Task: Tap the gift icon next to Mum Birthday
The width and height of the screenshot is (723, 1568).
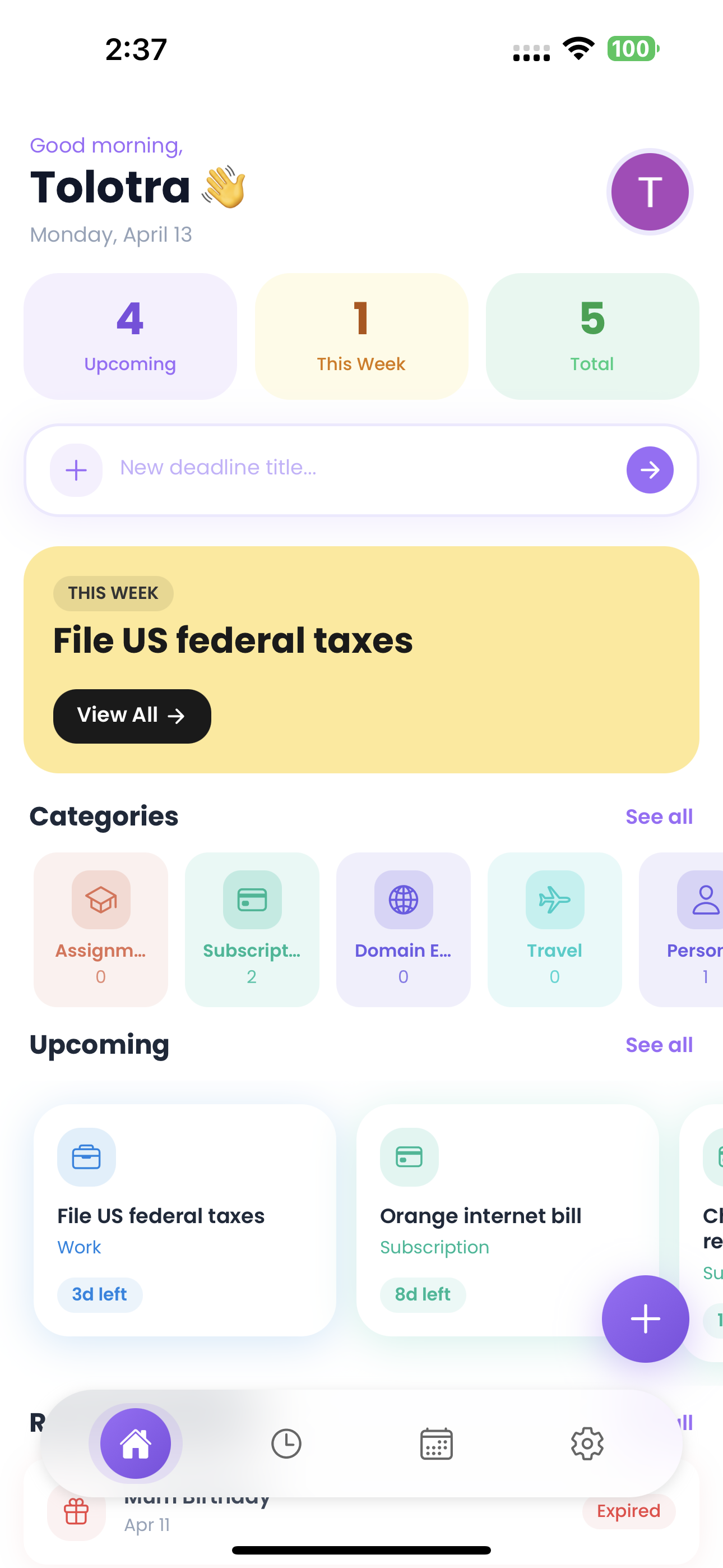Action: 76,1511
